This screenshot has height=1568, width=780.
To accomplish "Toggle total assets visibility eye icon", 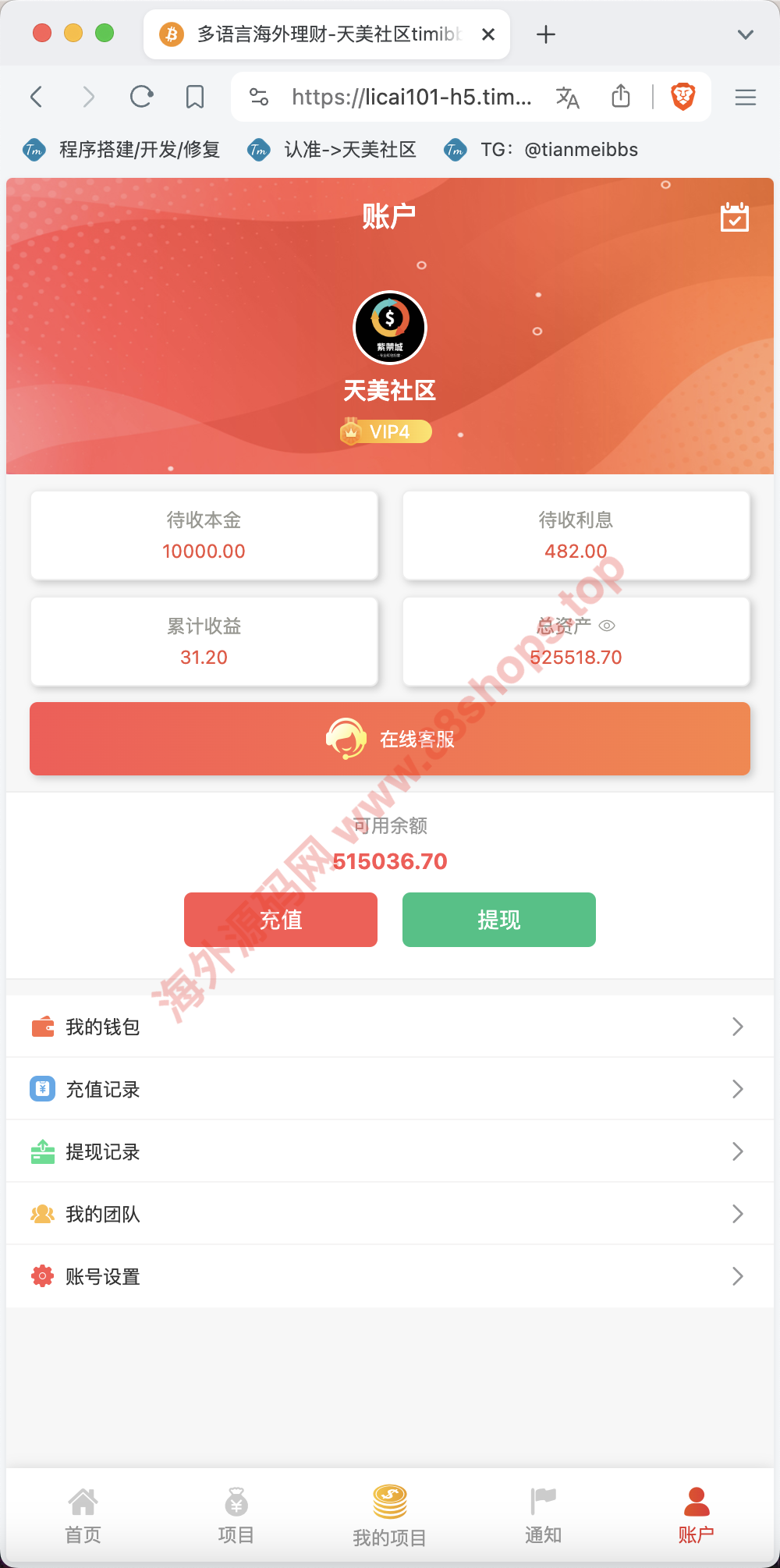I will coord(607,626).
